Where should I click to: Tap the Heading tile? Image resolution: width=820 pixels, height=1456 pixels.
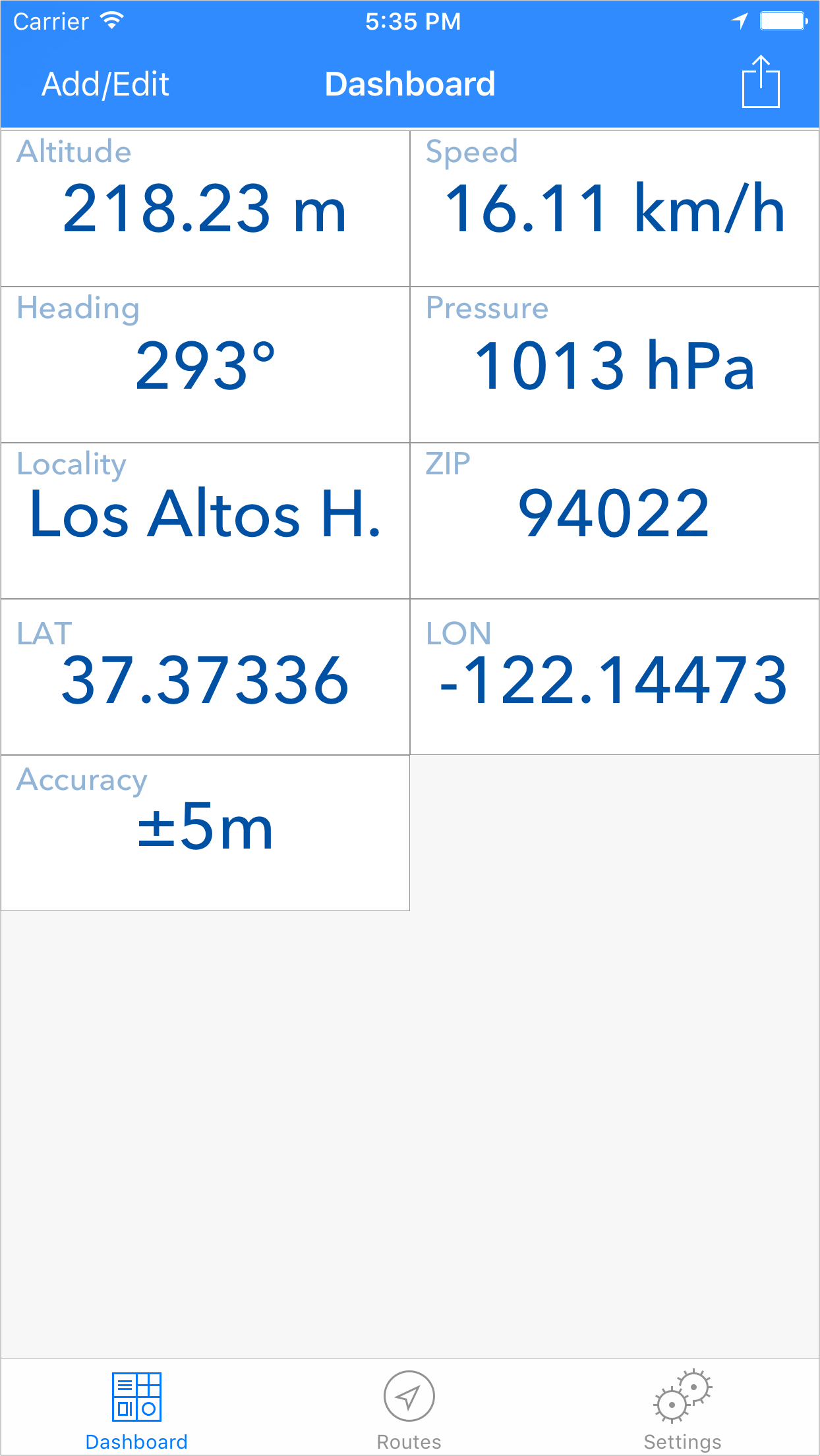205,364
